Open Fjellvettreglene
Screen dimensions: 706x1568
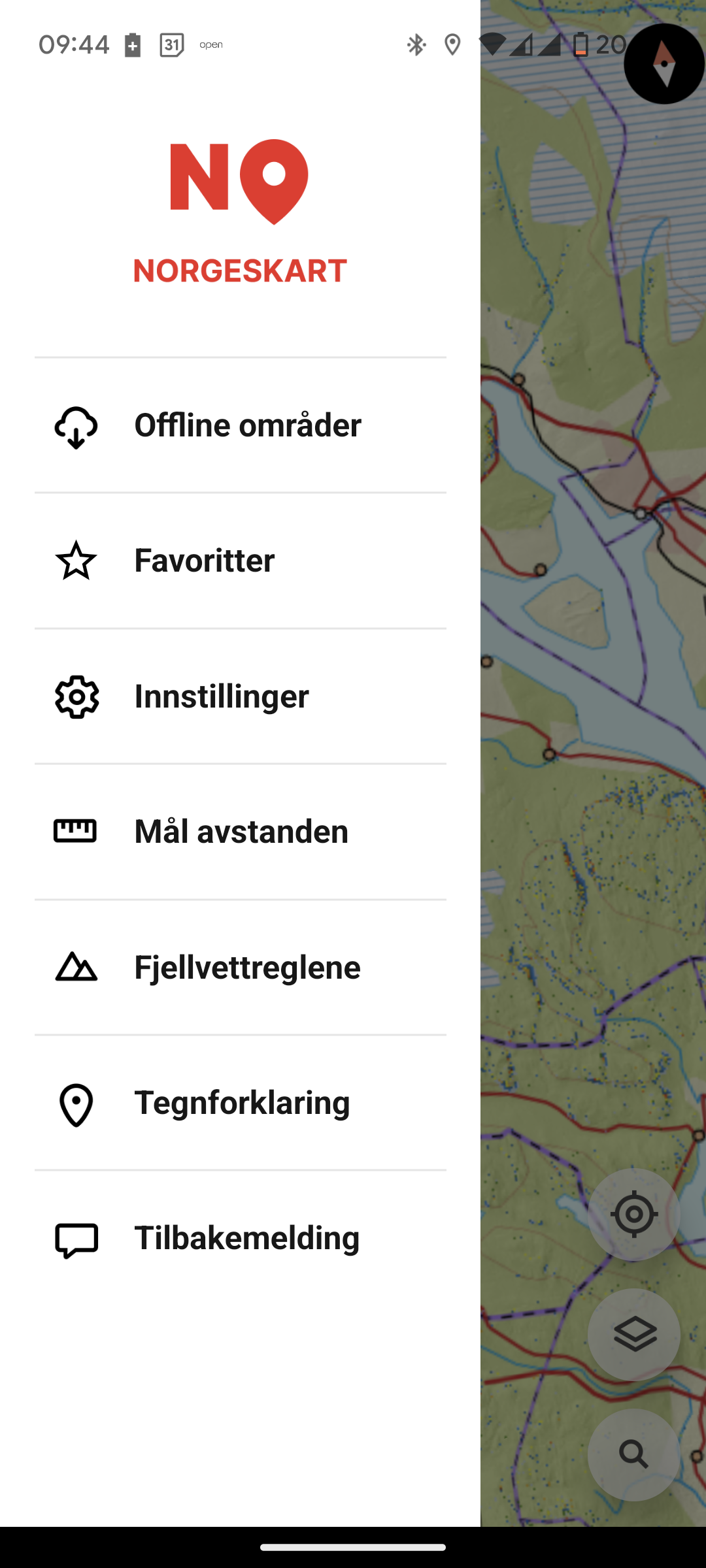tap(240, 967)
